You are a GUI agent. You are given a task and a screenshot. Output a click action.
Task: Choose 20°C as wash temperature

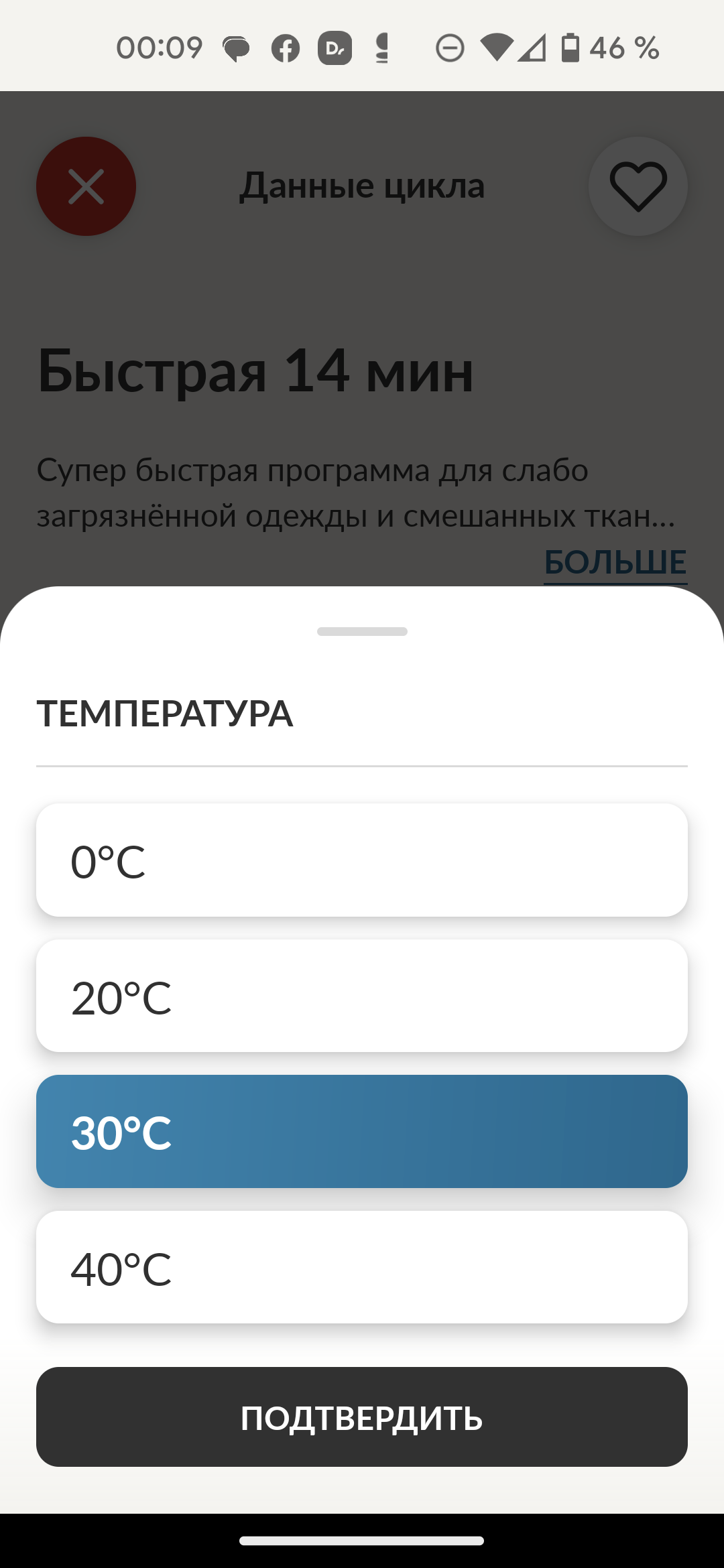pos(362,996)
